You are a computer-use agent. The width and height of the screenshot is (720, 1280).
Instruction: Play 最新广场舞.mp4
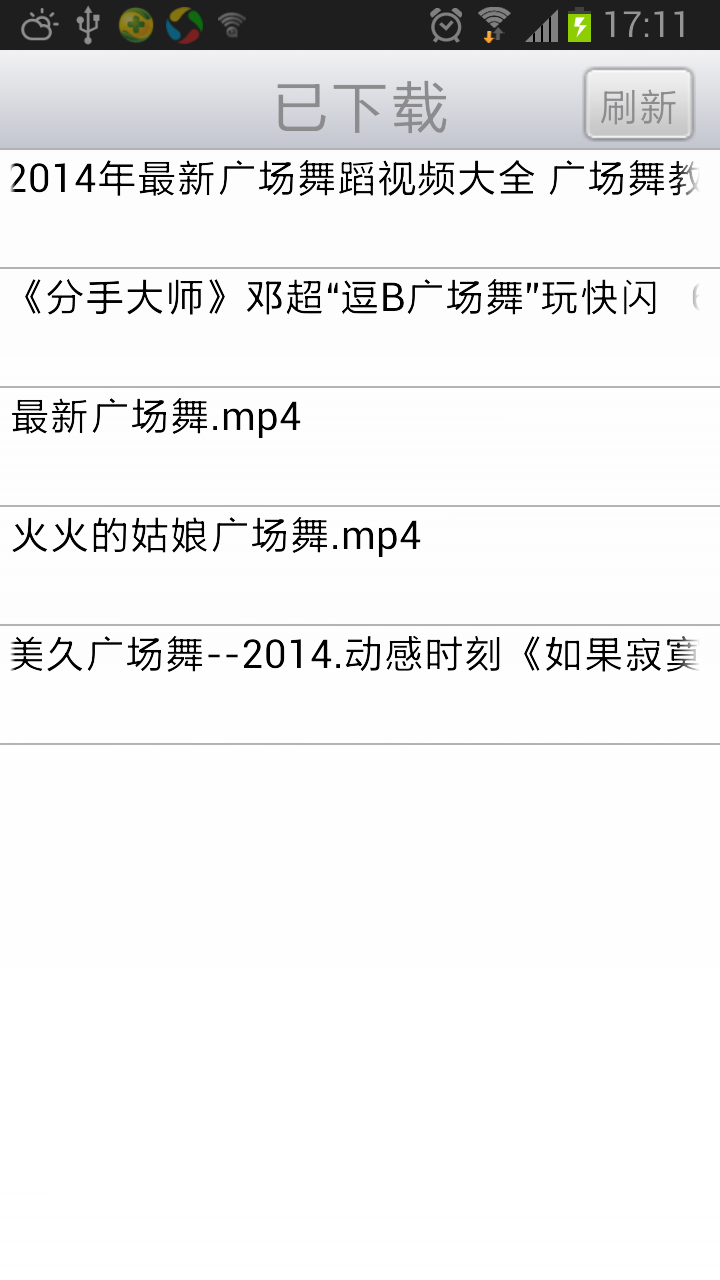coord(360,447)
